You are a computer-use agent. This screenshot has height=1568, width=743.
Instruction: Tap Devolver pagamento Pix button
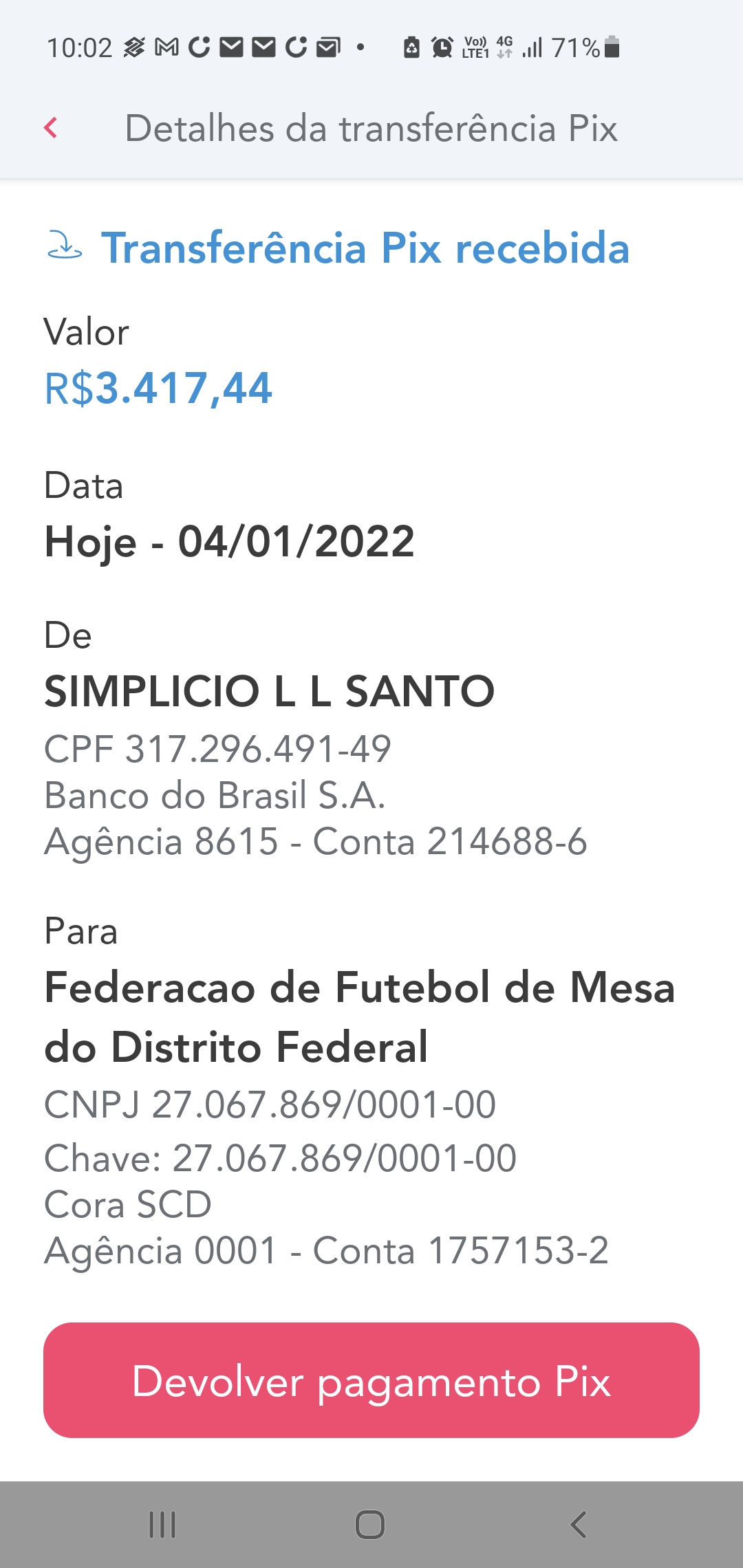point(371,1380)
